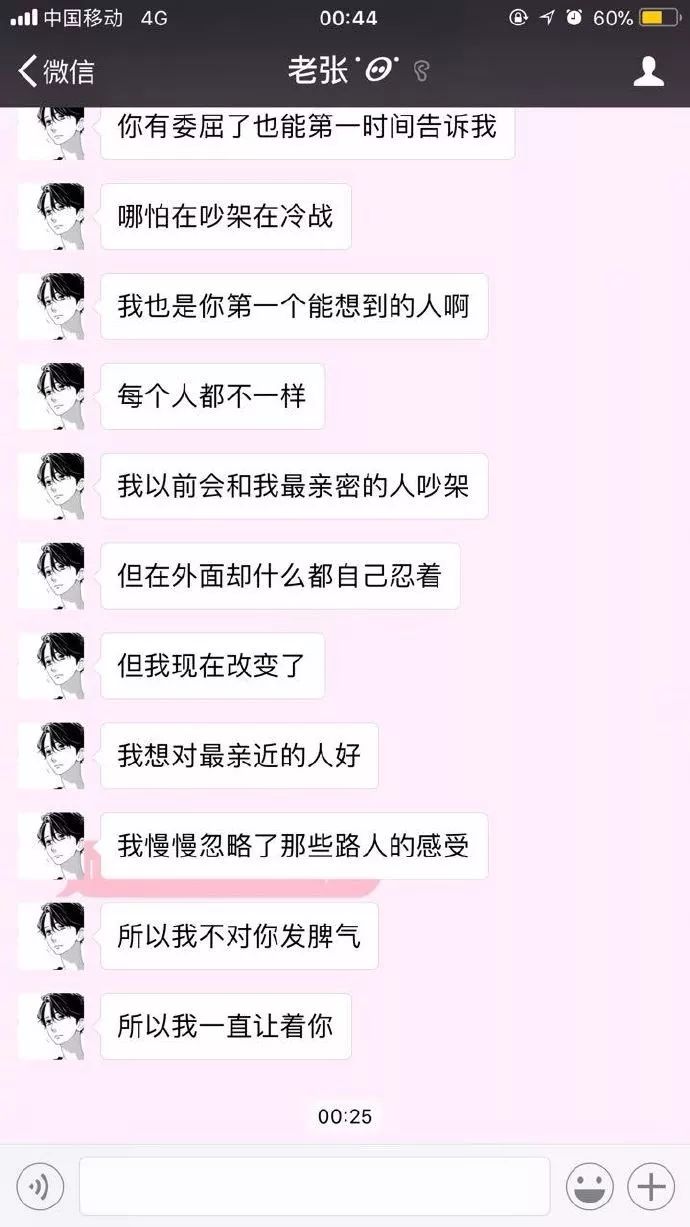Image resolution: width=690 pixels, height=1227 pixels.
Task: Tap the message text field
Action: 314,1187
